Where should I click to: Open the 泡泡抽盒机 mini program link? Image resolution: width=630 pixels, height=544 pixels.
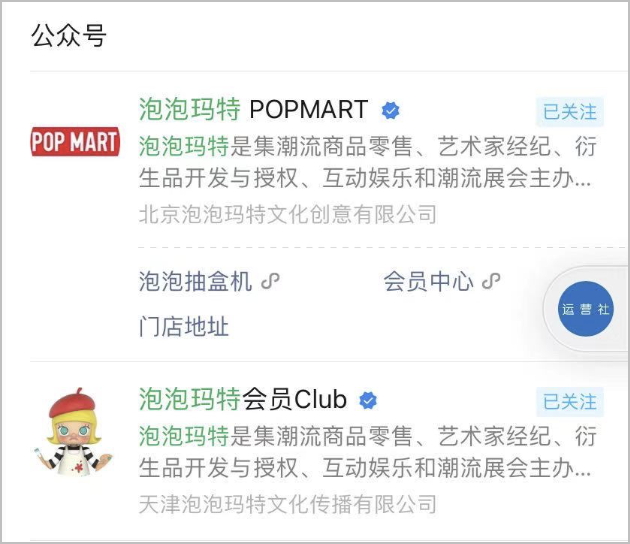pyautogui.click(x=196, y=282)
